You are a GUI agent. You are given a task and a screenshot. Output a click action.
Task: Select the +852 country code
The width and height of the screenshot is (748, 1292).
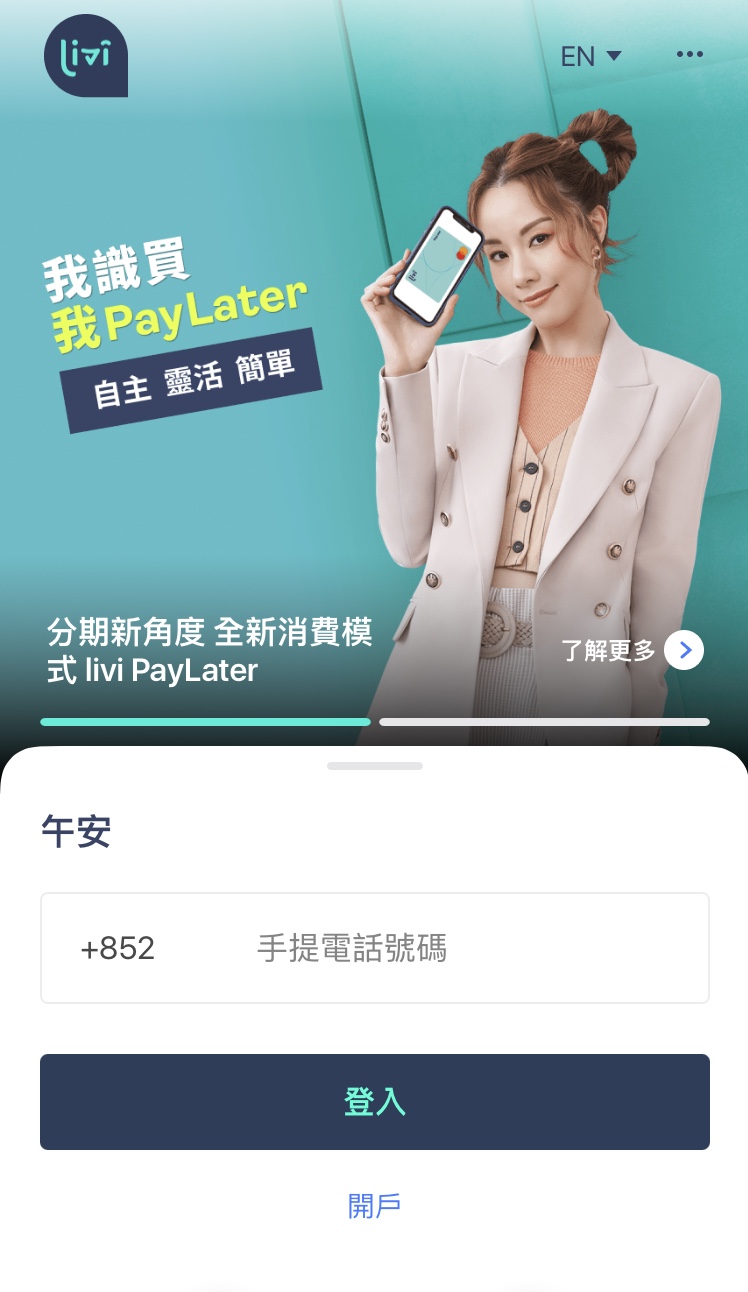coord(118,948)
